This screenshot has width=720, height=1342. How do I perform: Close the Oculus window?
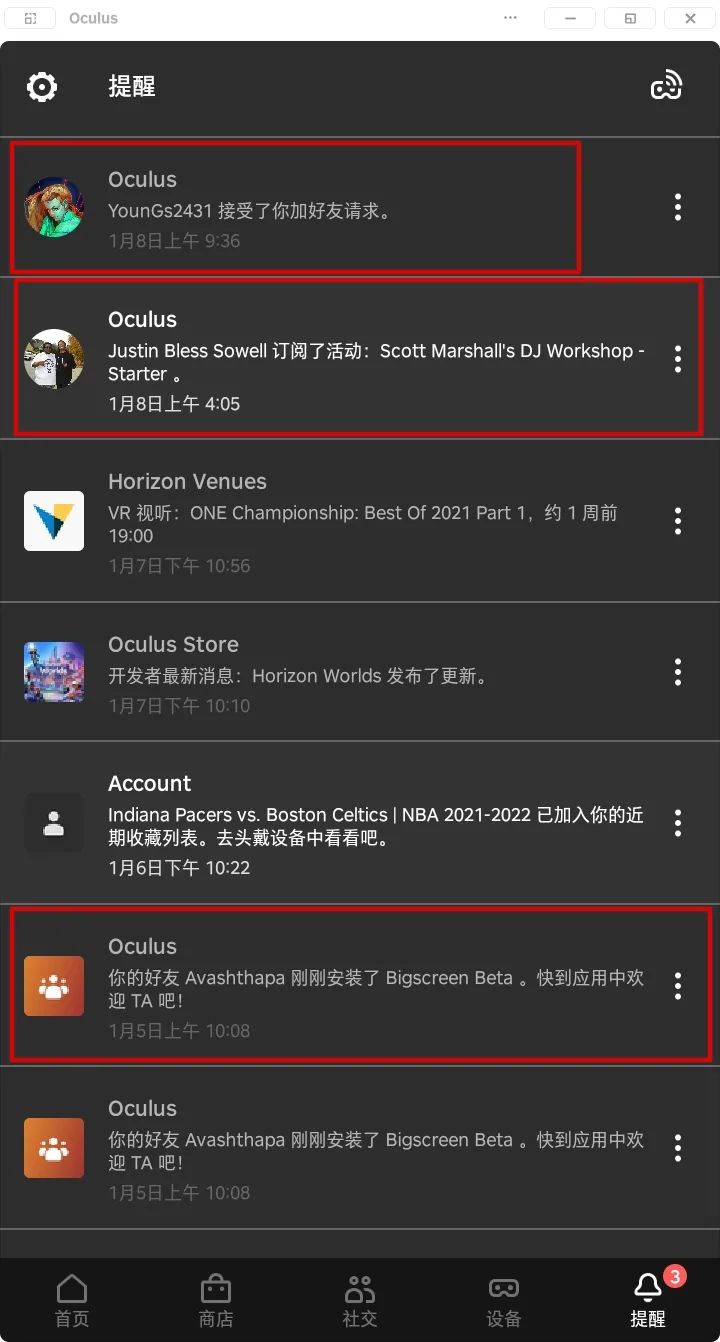pyautogui.click(x=691, y=18)
